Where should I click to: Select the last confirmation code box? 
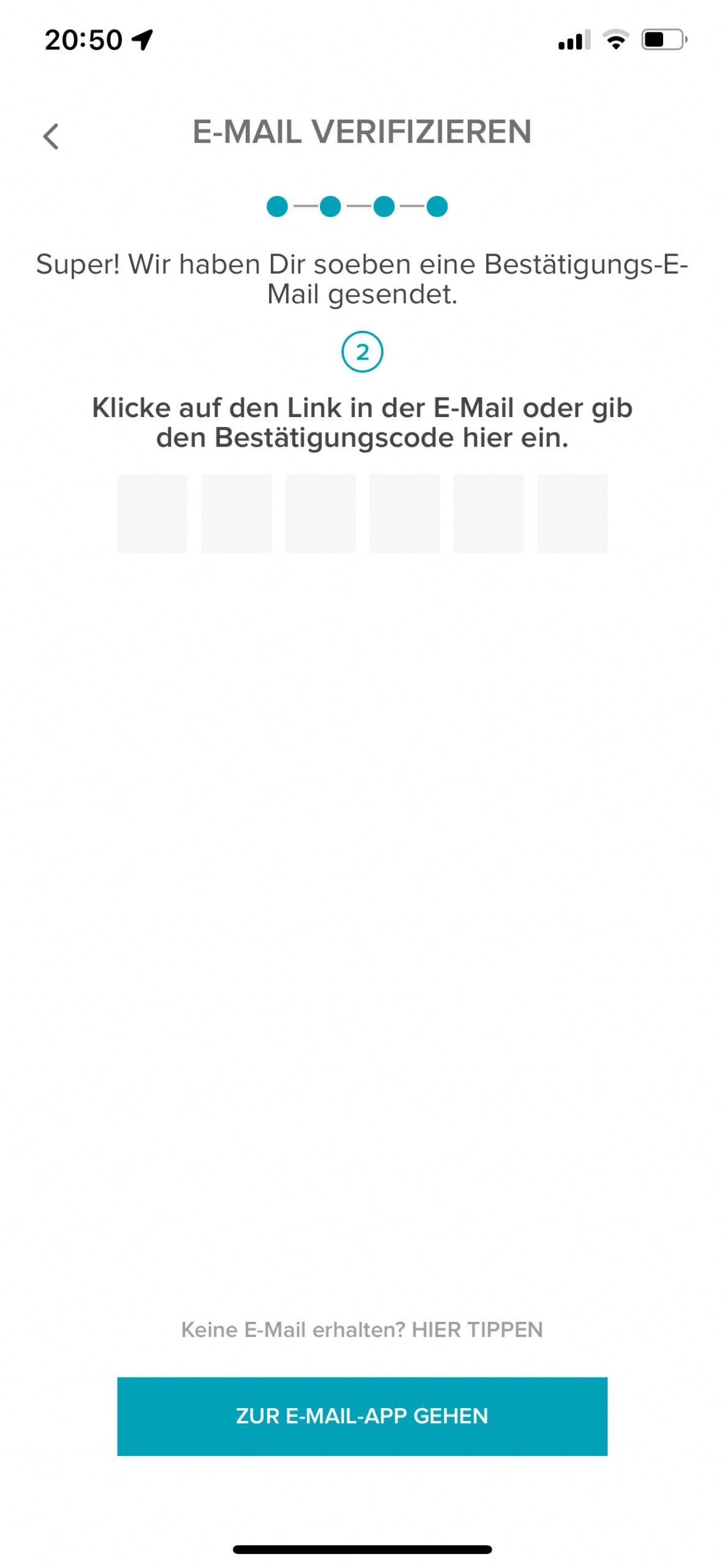point(572,513)
